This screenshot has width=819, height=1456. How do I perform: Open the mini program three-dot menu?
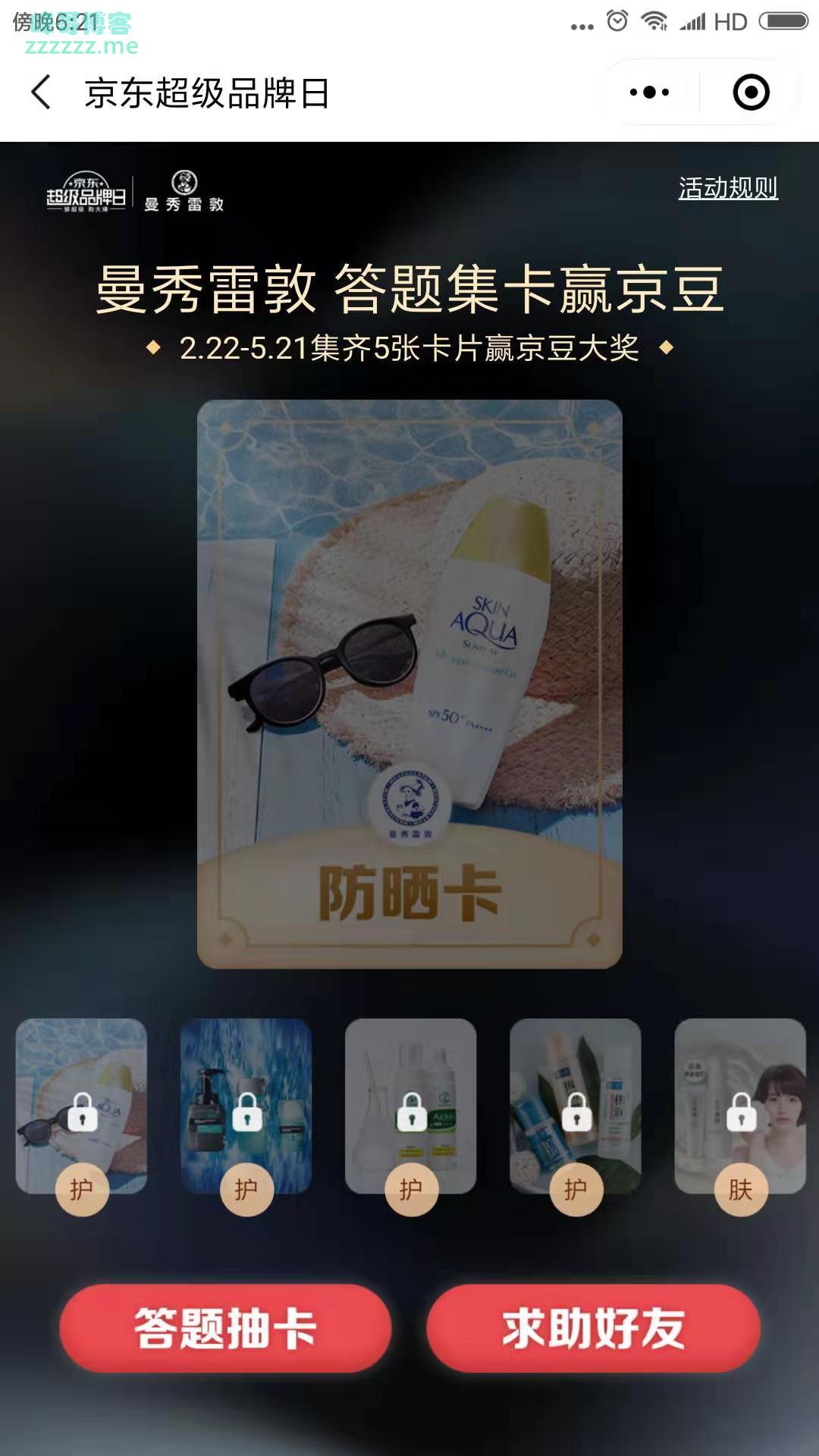click(x=650, y=93)
